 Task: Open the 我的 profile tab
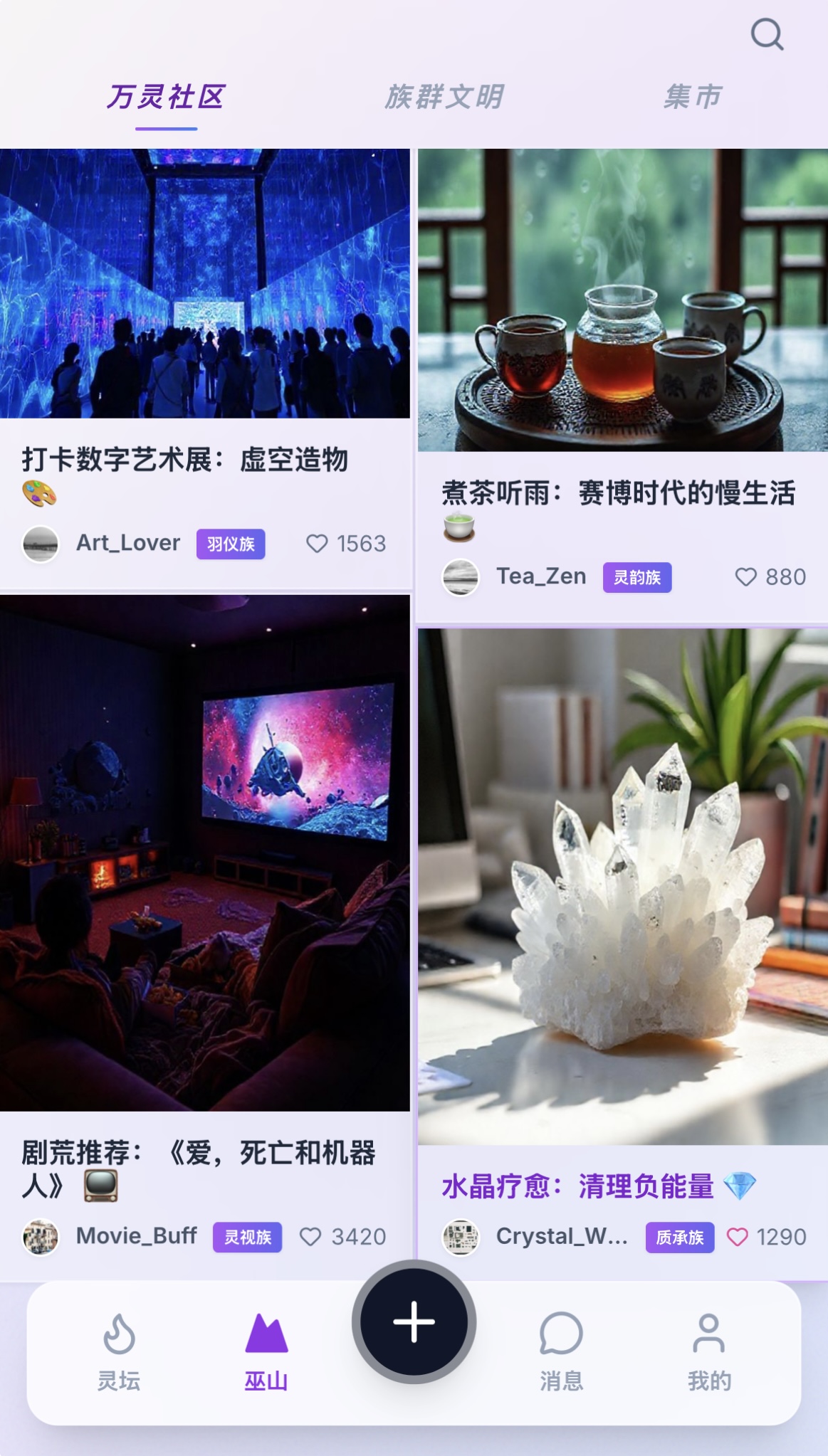[x=709, y=1352]
